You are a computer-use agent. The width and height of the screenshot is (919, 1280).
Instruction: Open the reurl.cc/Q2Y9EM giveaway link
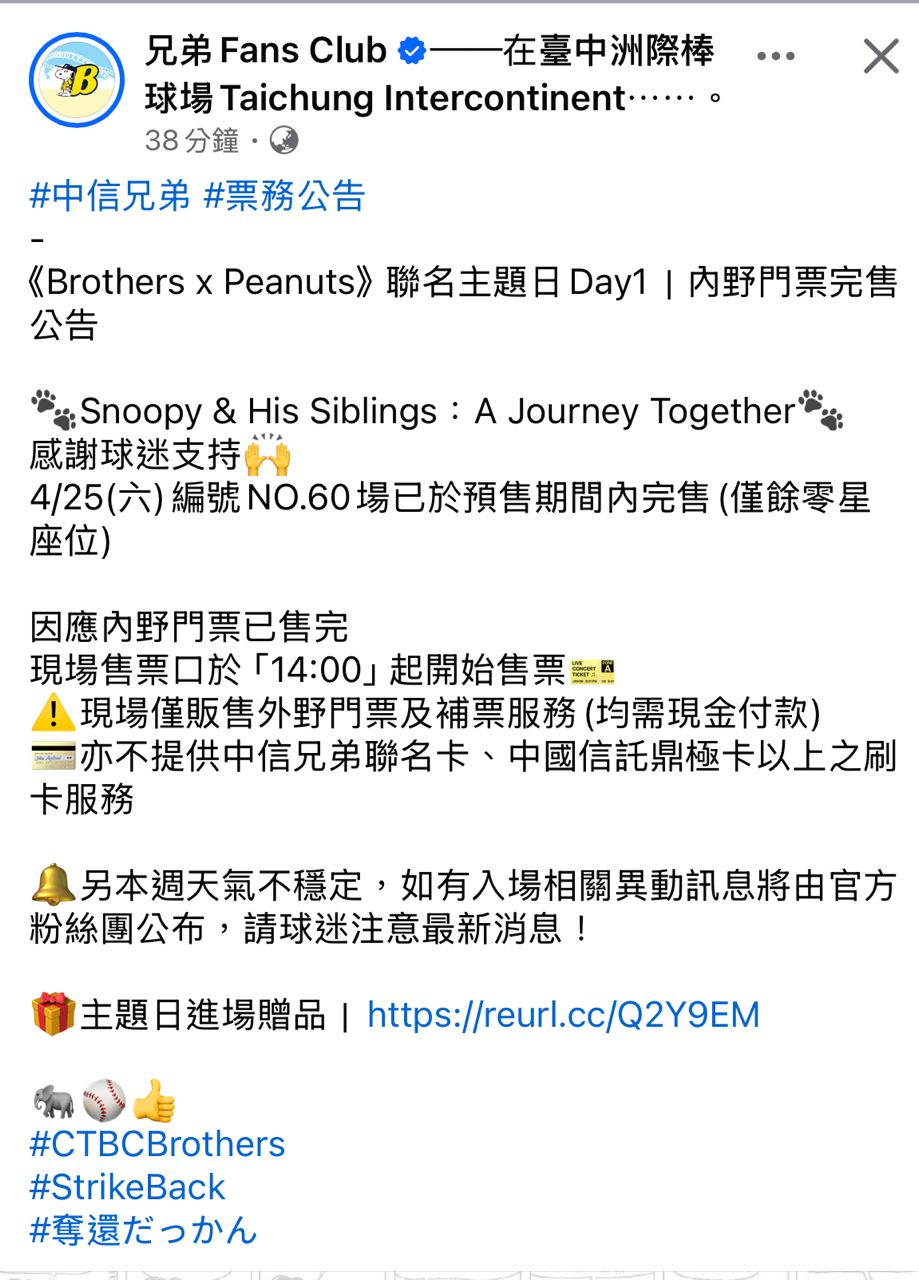[x=563, y=1015]
